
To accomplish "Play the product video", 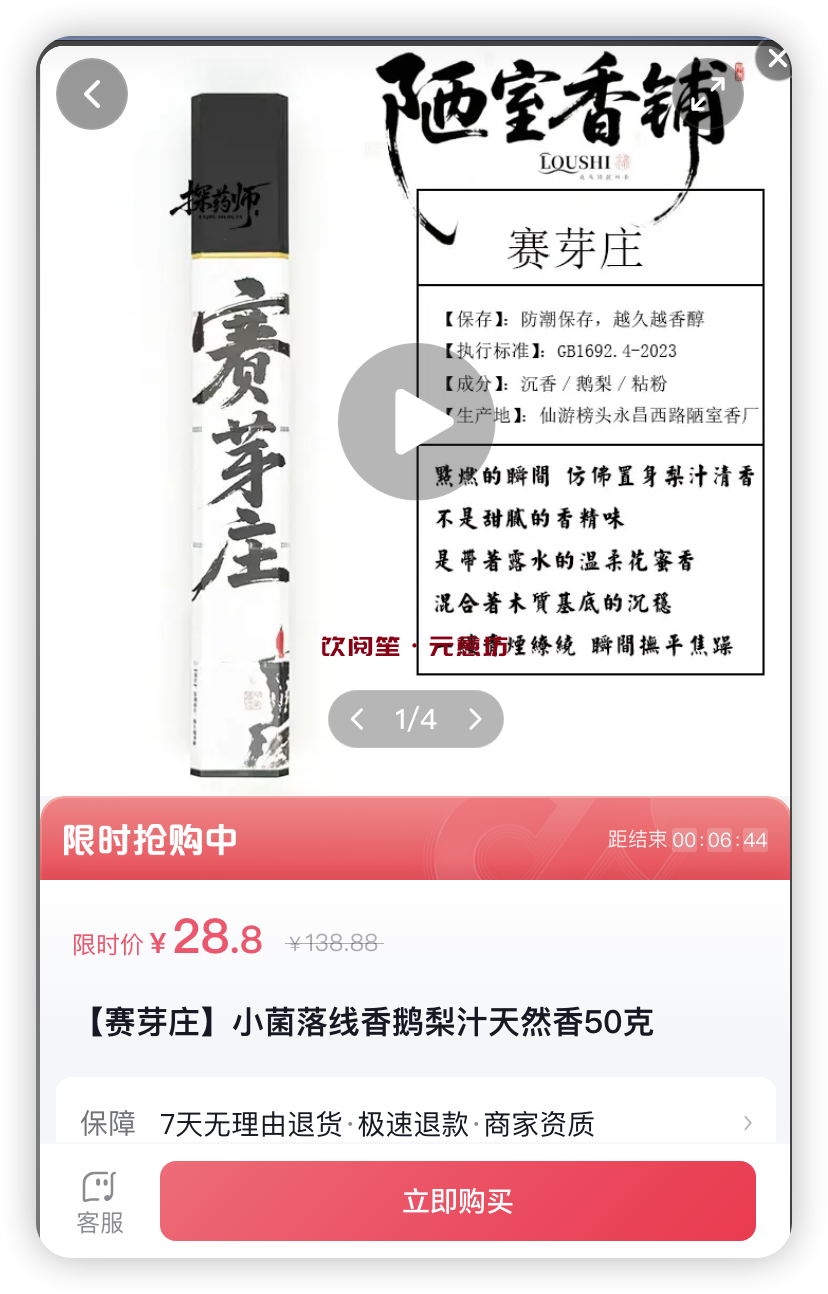I will [x=416, y=421].
